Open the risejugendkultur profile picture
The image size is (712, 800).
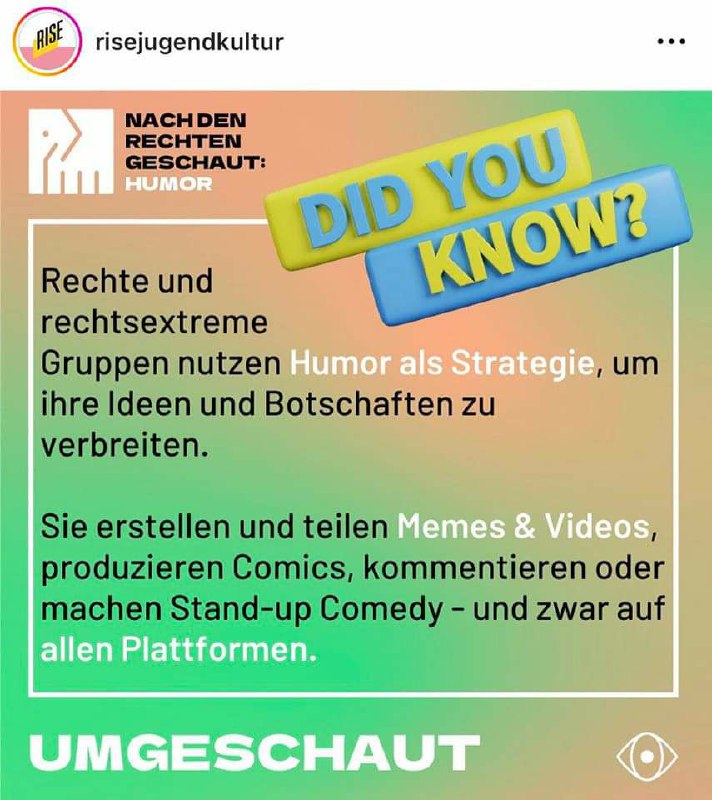[42, 42]
